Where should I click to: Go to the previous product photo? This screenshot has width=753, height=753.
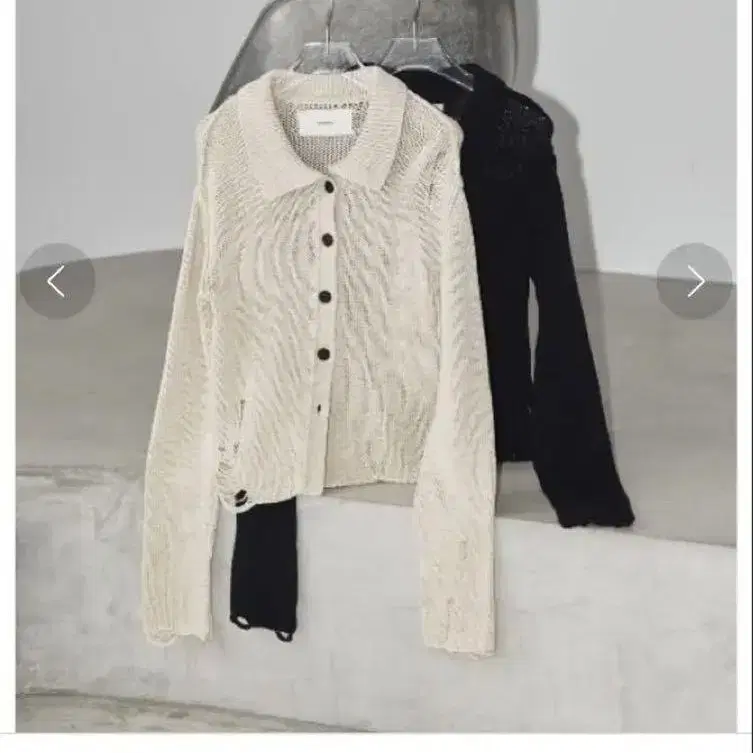(57, 282)
